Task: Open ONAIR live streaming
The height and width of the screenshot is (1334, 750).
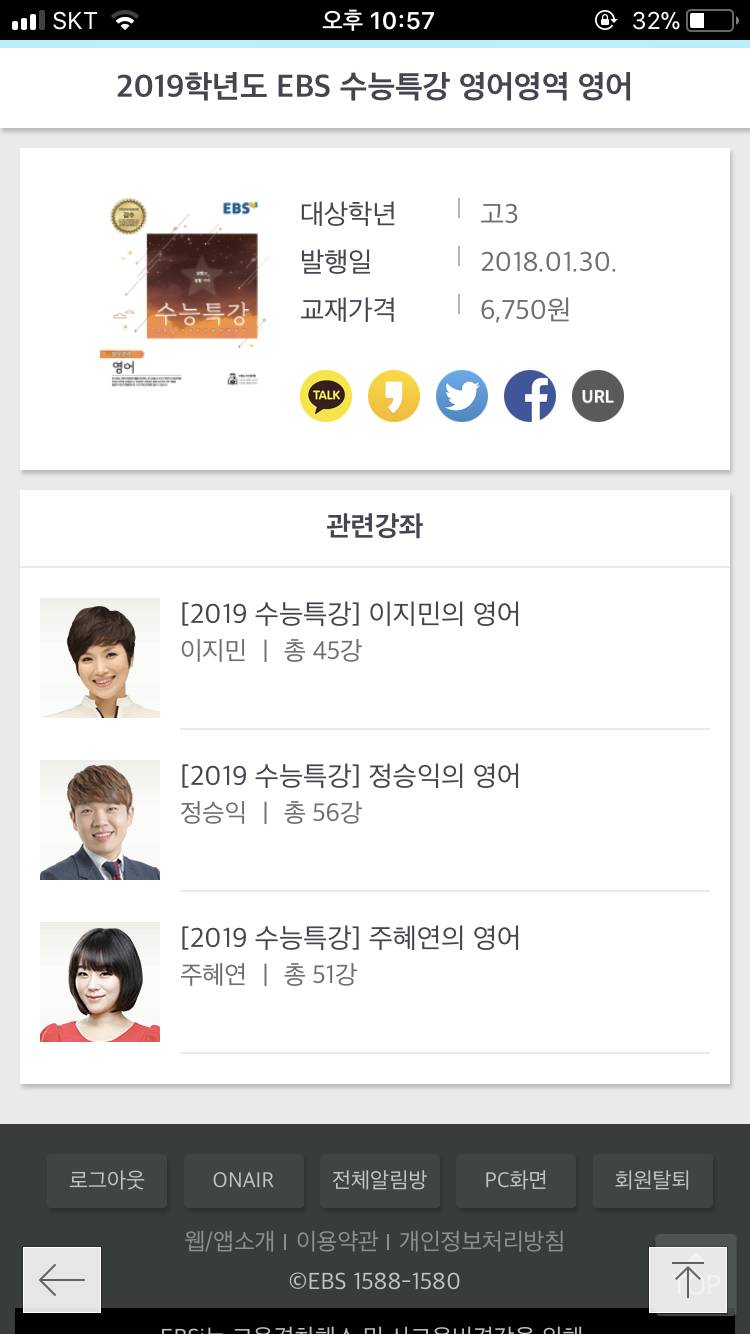Action: tap(244, 1181)
